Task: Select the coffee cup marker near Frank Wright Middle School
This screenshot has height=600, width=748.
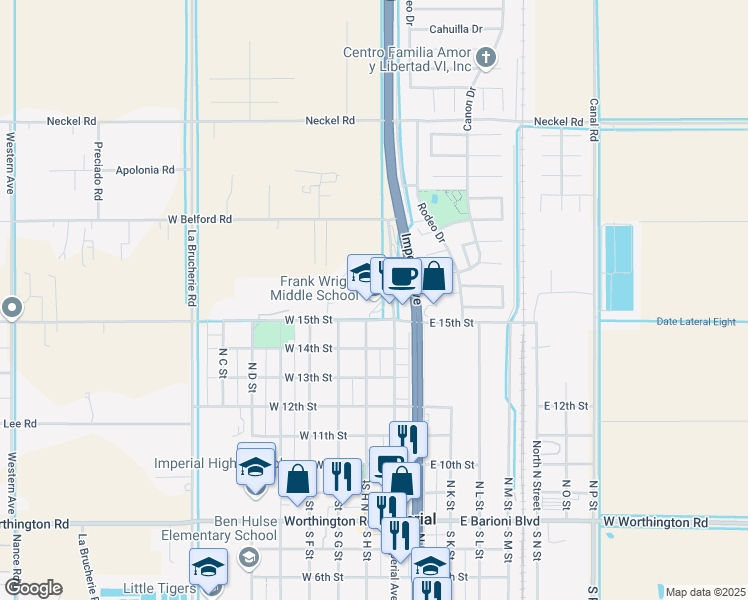Action: click(x=402, y=278)
